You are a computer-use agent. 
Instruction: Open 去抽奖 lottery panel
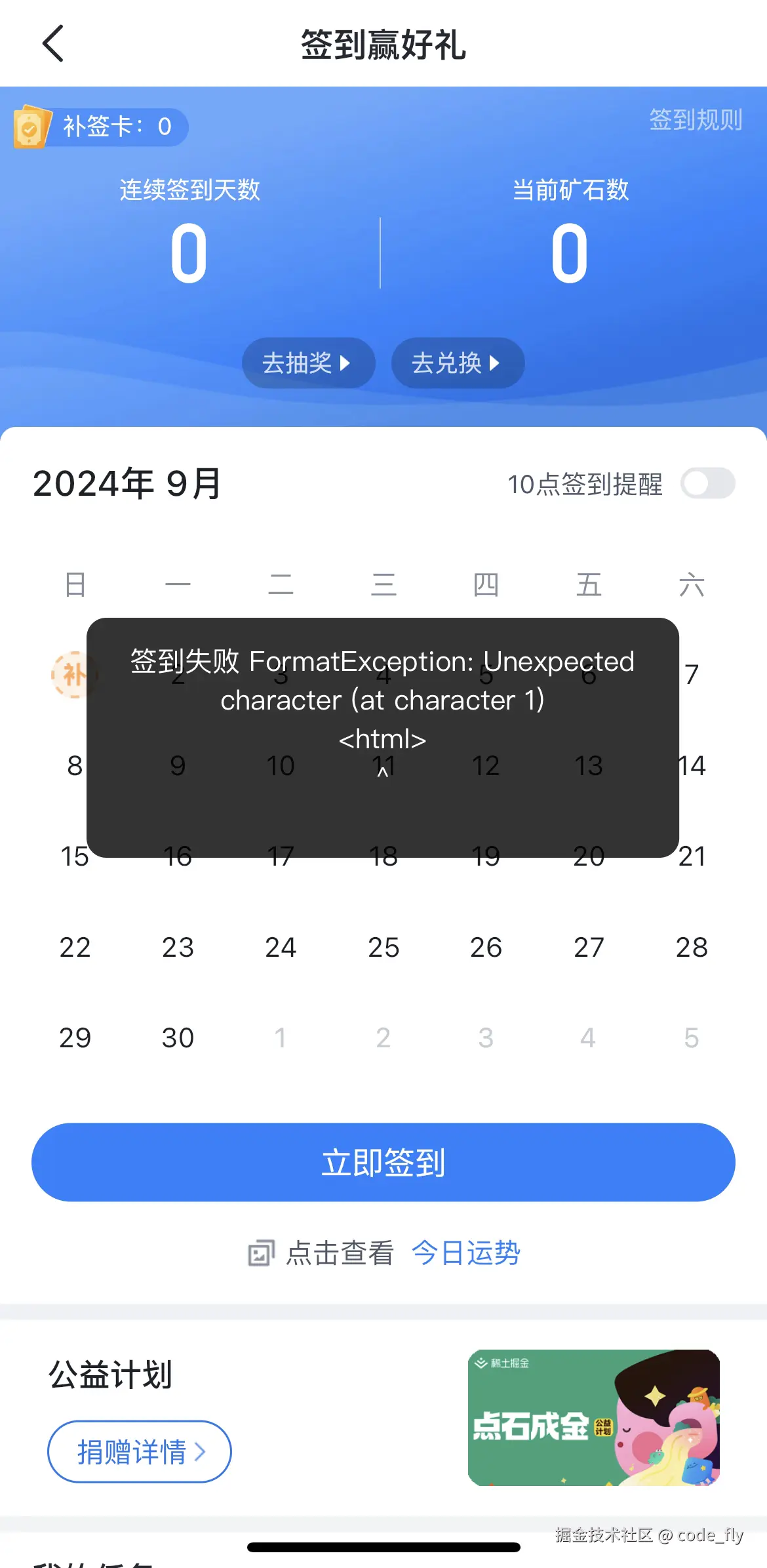click(x=308, y=363)
